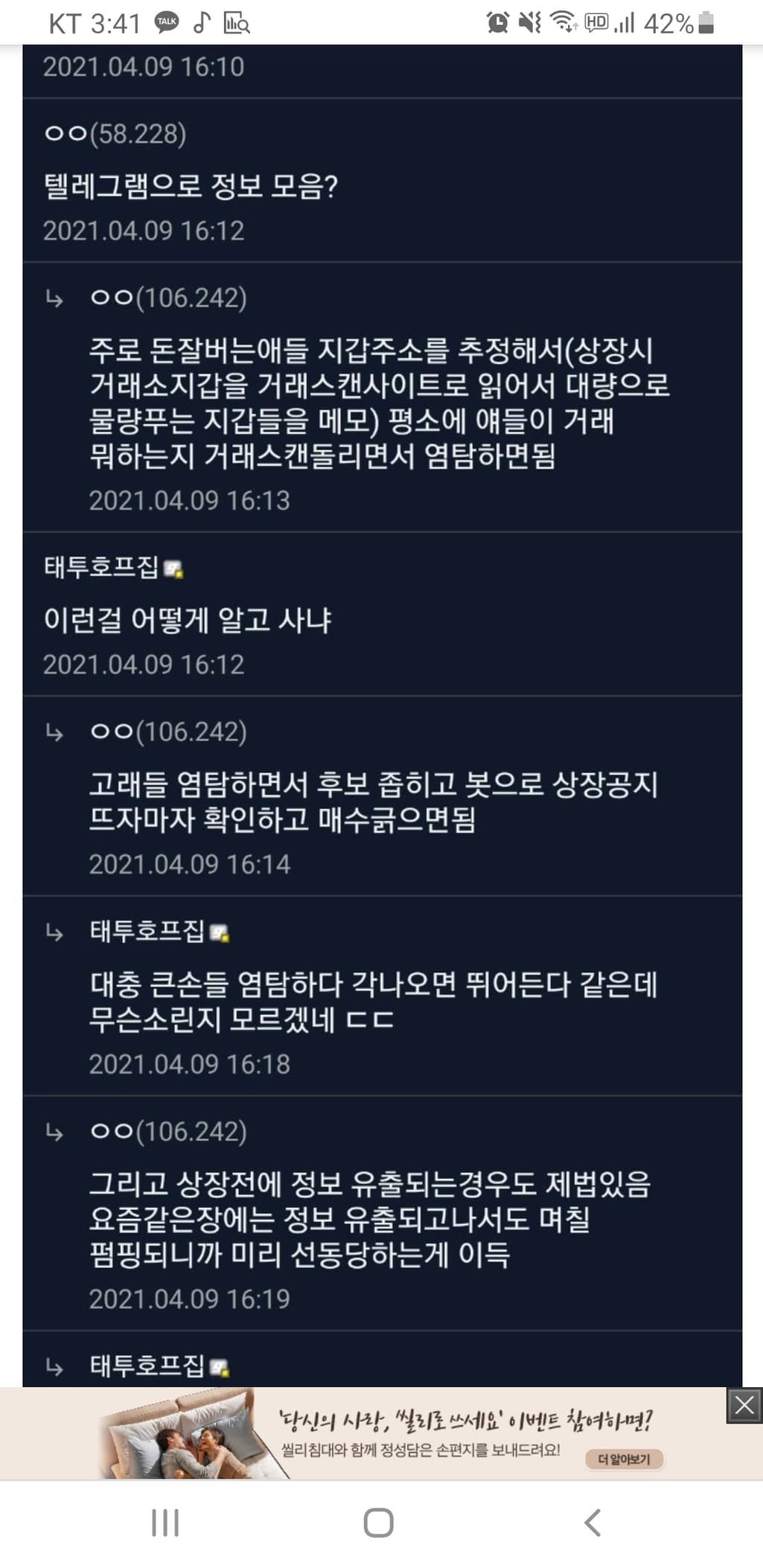763x1568 pixels.
Task: Tap the 더 알아보기 button in the ad
Action: click(x=624, y=1459)
